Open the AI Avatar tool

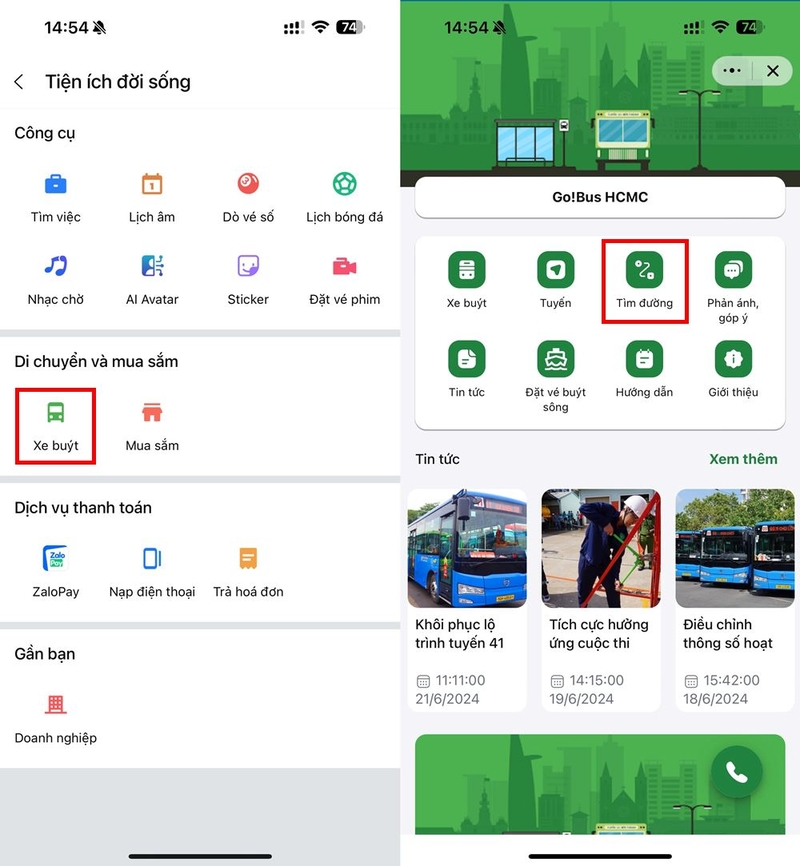pyautogui.click(x=152, y=278)
